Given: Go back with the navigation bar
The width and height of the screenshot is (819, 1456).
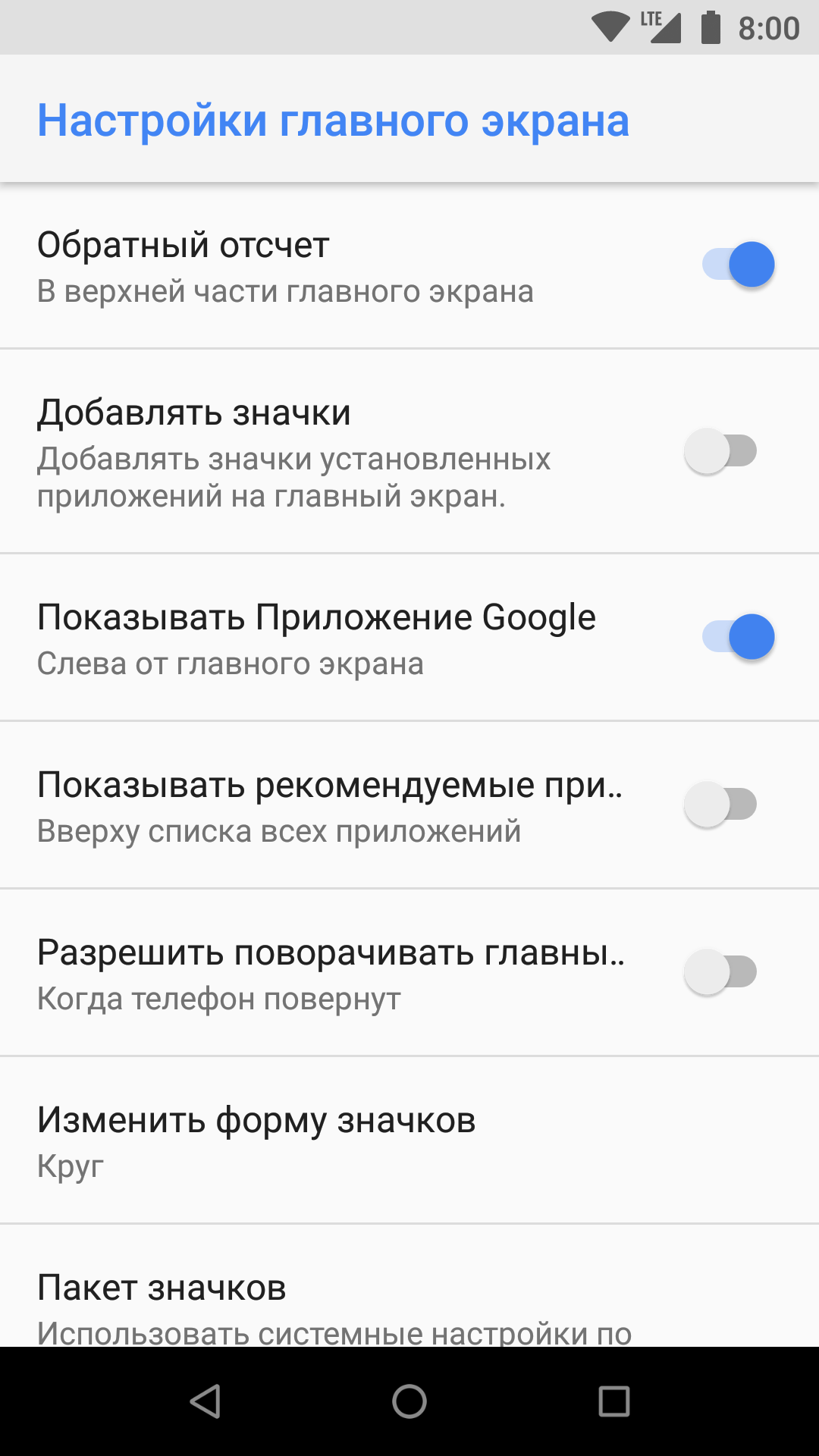Looking at the screenshot, I should tap(205, 1401).
